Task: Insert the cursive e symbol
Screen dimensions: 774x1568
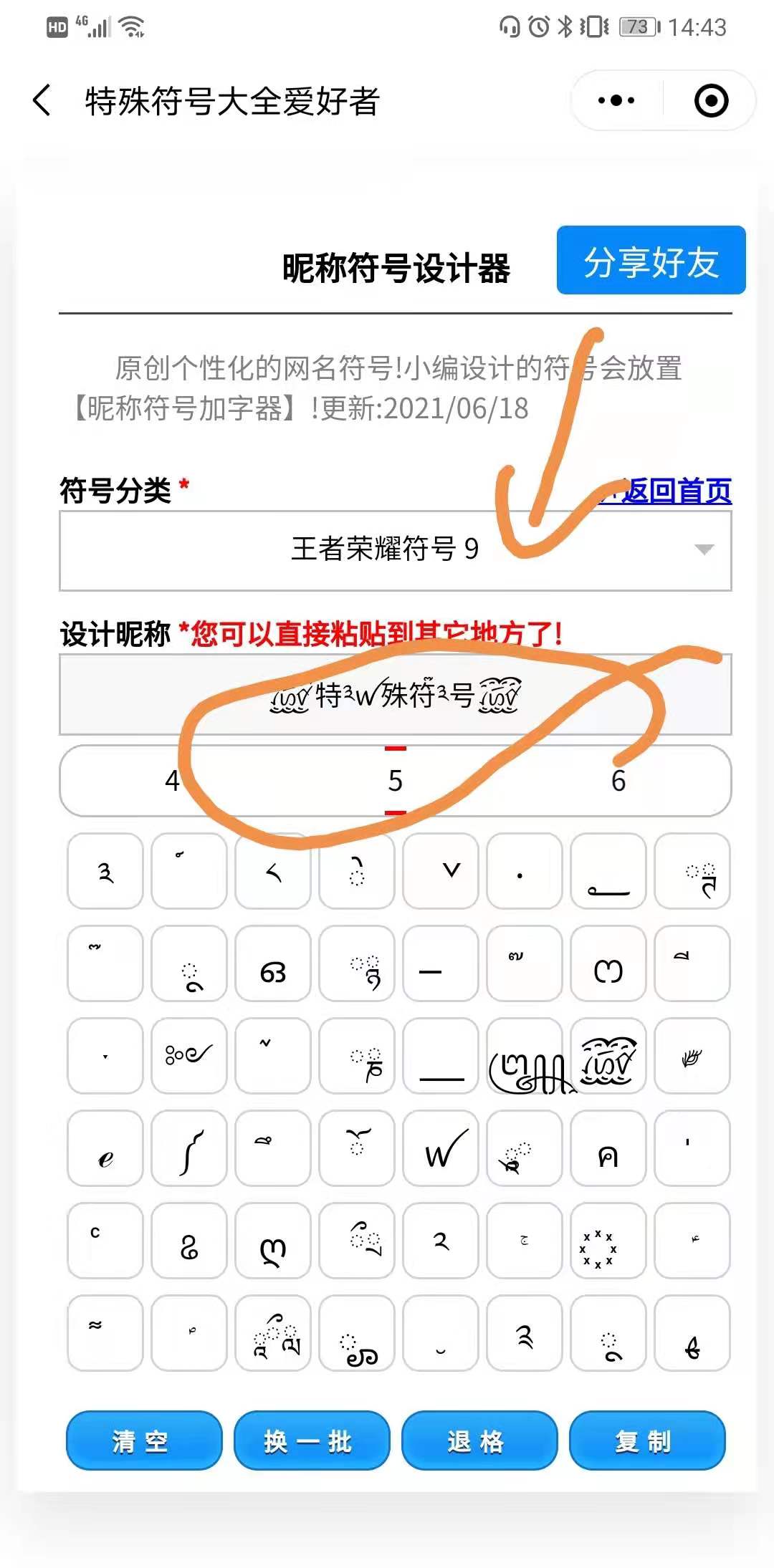Action: pos(105,1148)
